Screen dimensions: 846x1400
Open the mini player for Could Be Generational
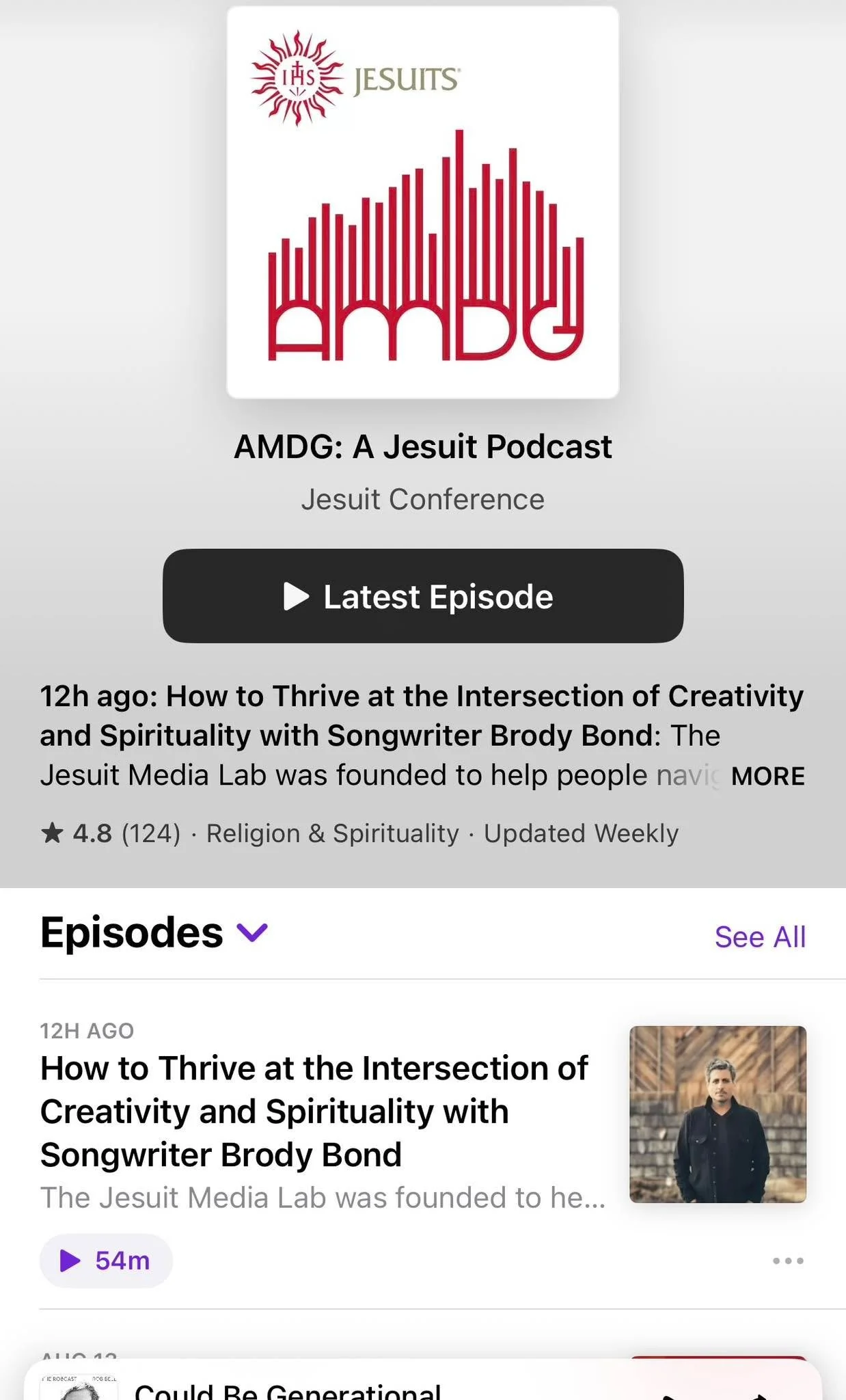(x=423, y=1380)
